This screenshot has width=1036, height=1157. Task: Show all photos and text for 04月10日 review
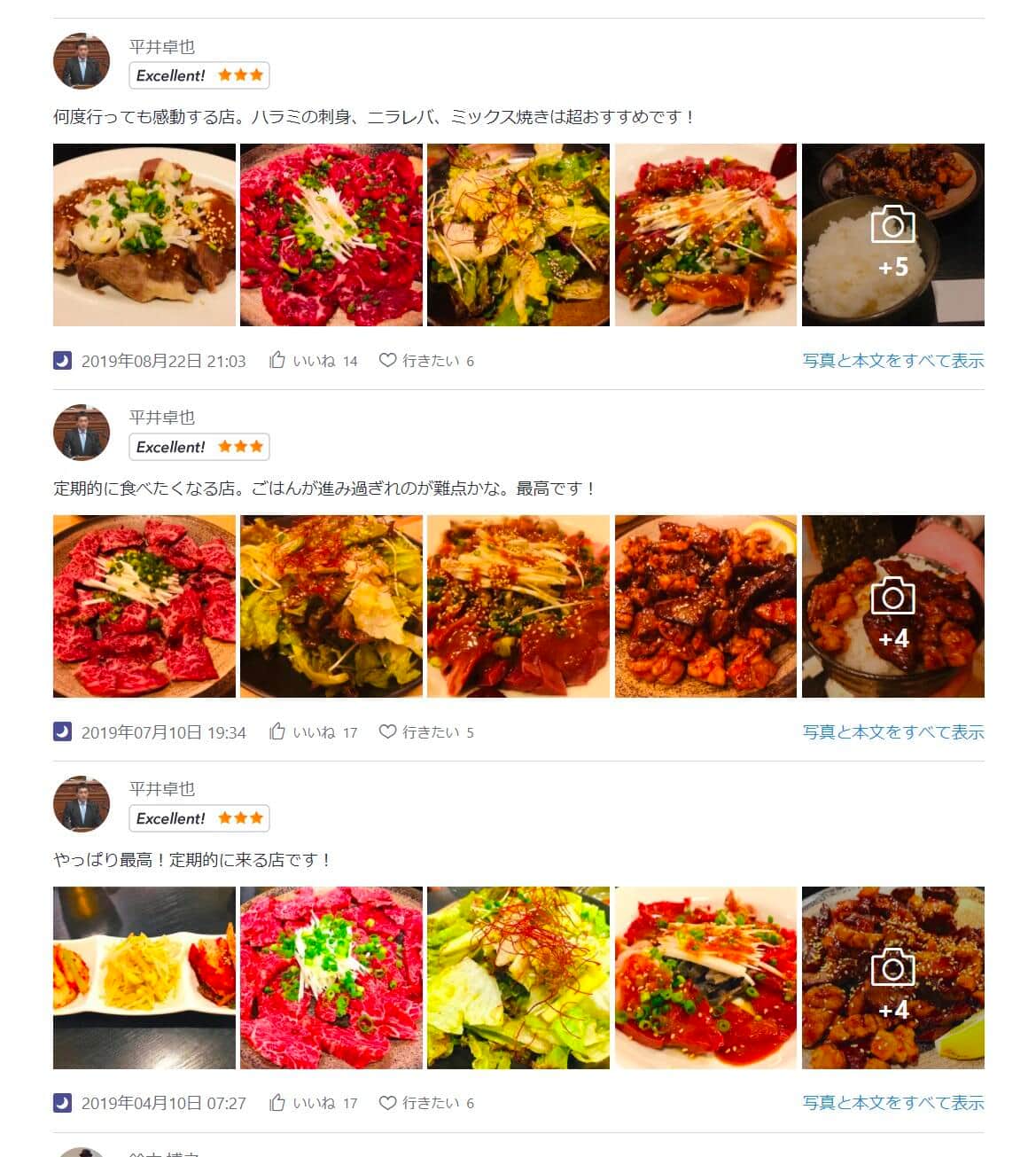coord(892,1103)
